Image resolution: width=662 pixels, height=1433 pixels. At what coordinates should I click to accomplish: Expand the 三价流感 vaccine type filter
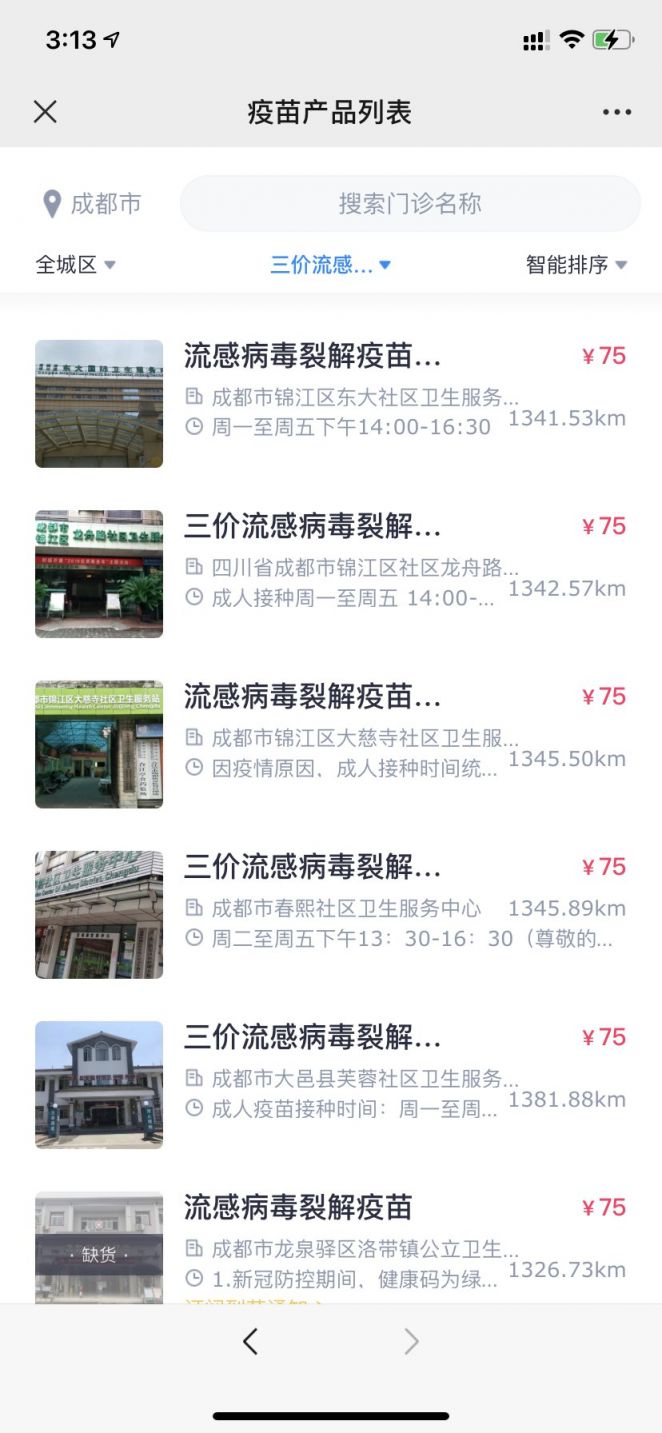[330, 265]
